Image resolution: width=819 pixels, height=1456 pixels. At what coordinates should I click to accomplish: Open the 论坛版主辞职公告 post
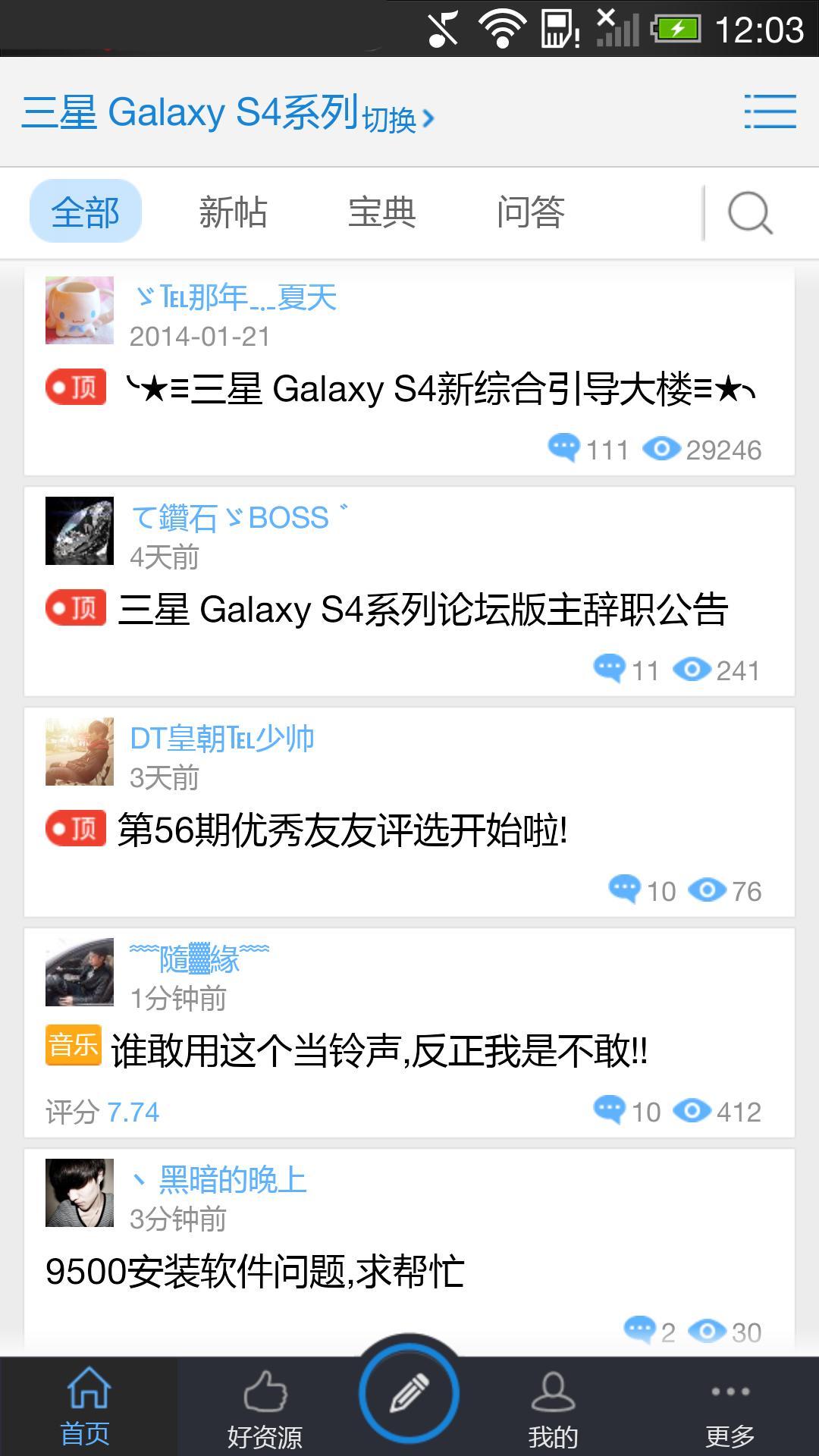coord(422,610)
